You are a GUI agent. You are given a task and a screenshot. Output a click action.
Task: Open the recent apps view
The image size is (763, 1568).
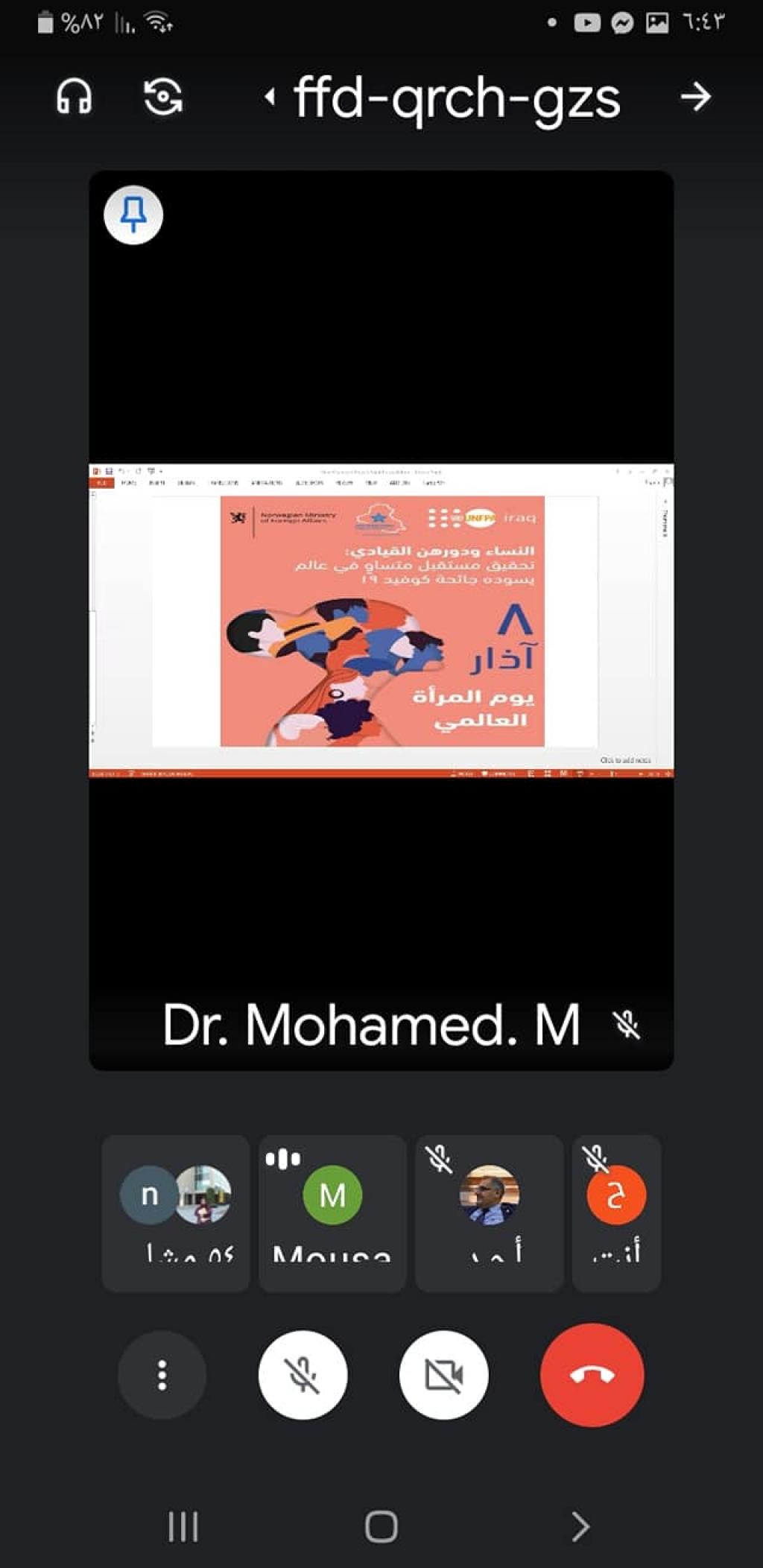(x=183, y=1526)
